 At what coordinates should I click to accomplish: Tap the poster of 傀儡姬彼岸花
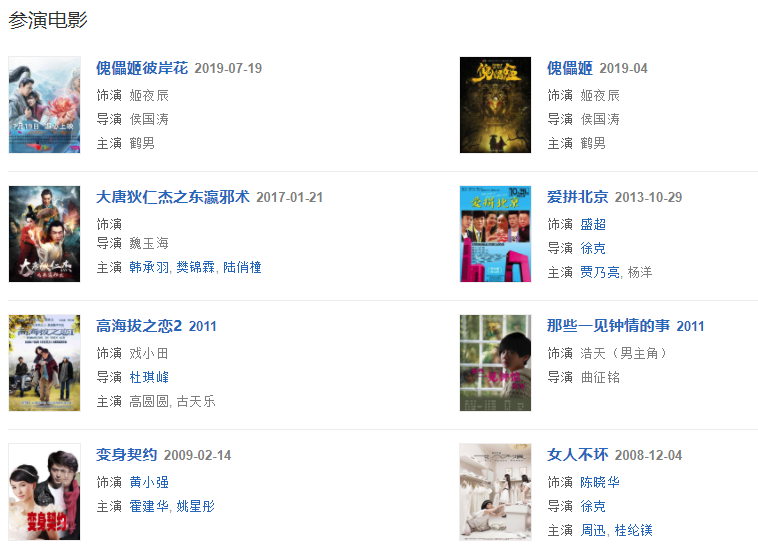44,105
